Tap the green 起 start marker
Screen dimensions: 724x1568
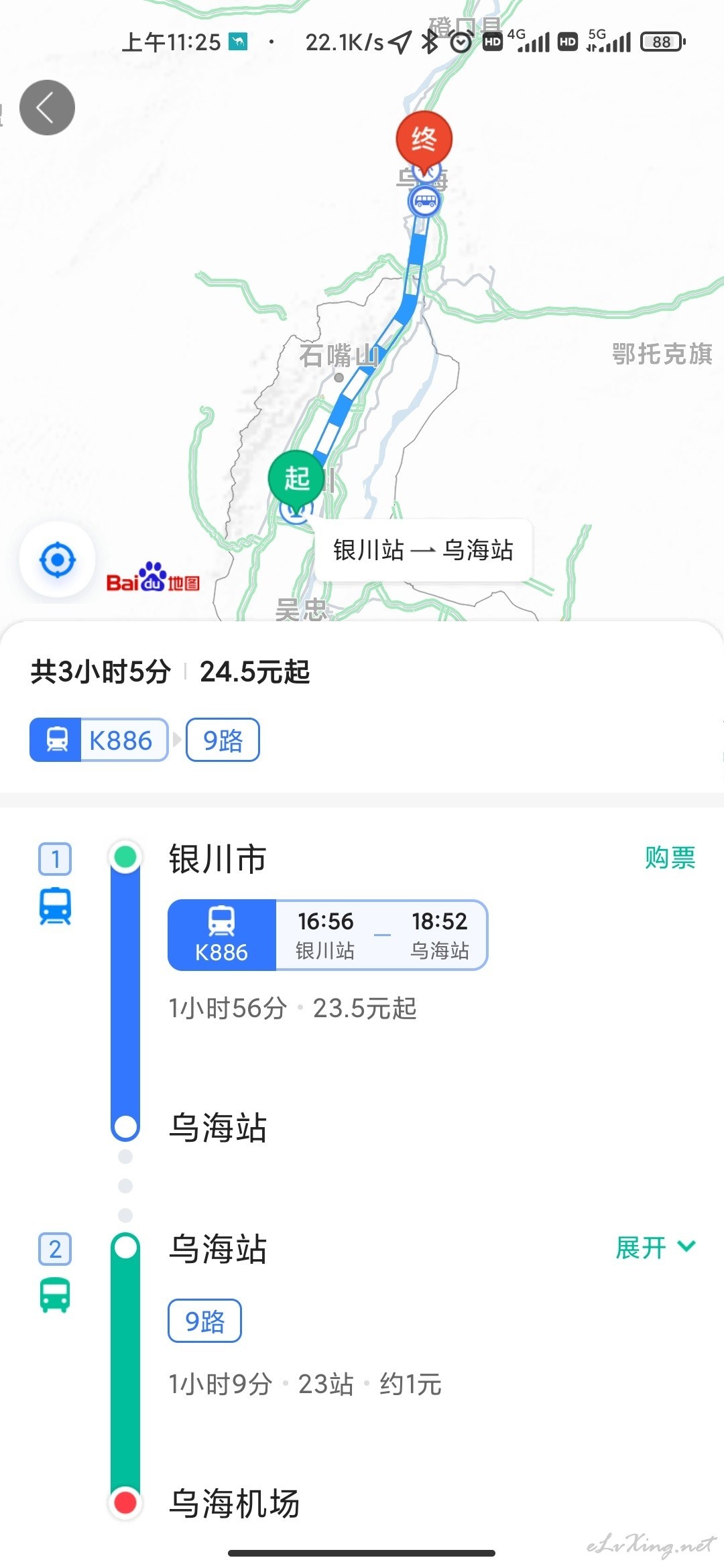tap(296, 480)
